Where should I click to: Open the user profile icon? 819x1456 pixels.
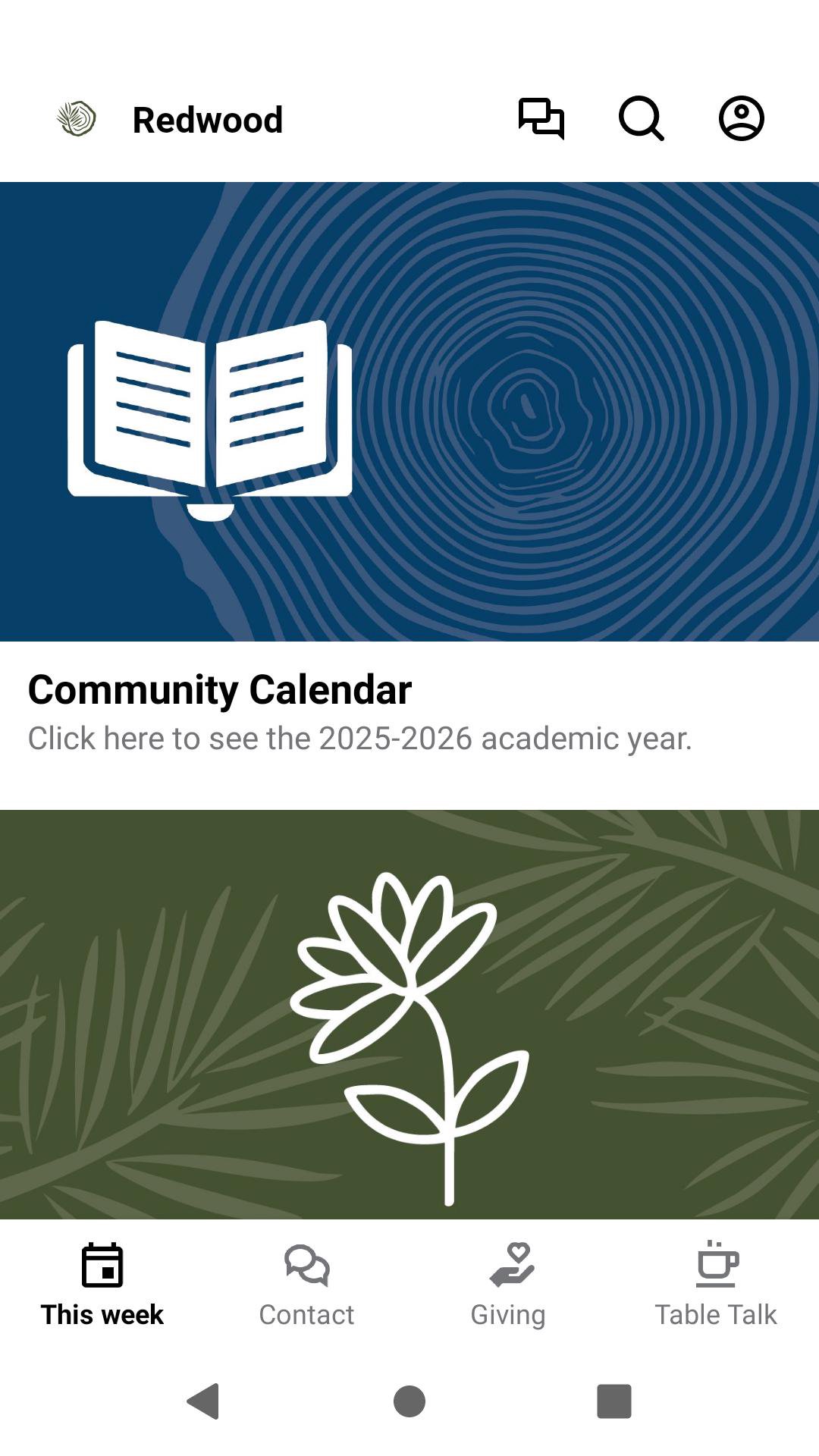[x=741, y=119]
